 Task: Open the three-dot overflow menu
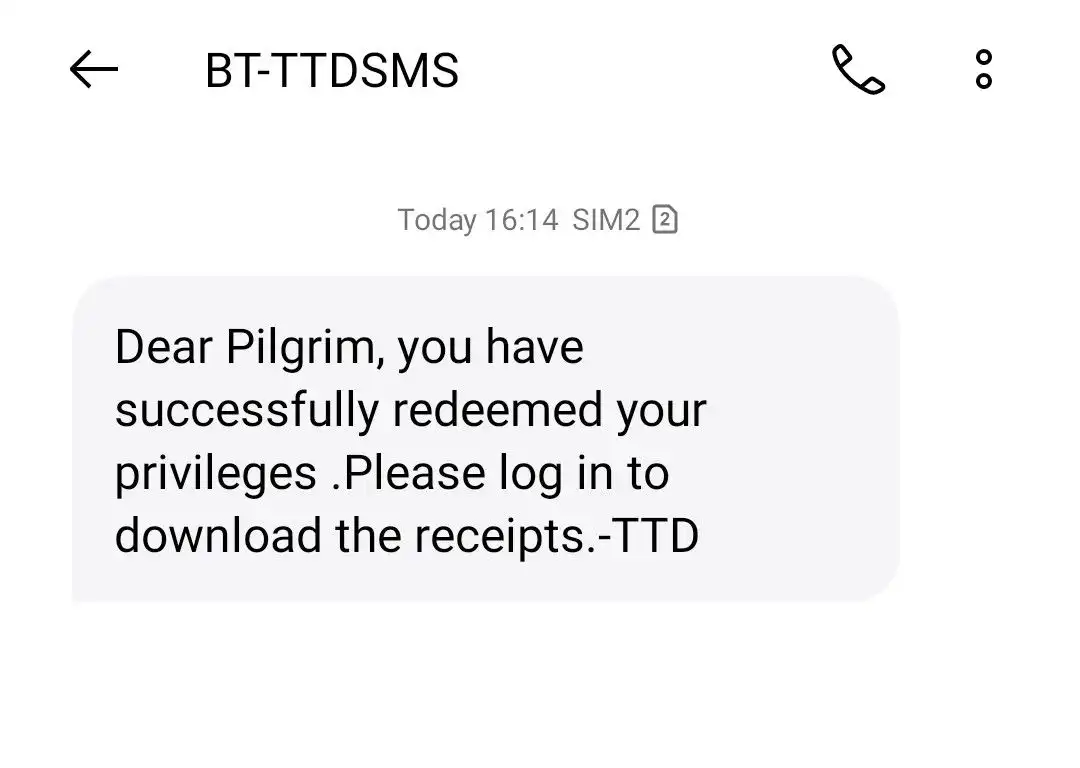point(983,70)
